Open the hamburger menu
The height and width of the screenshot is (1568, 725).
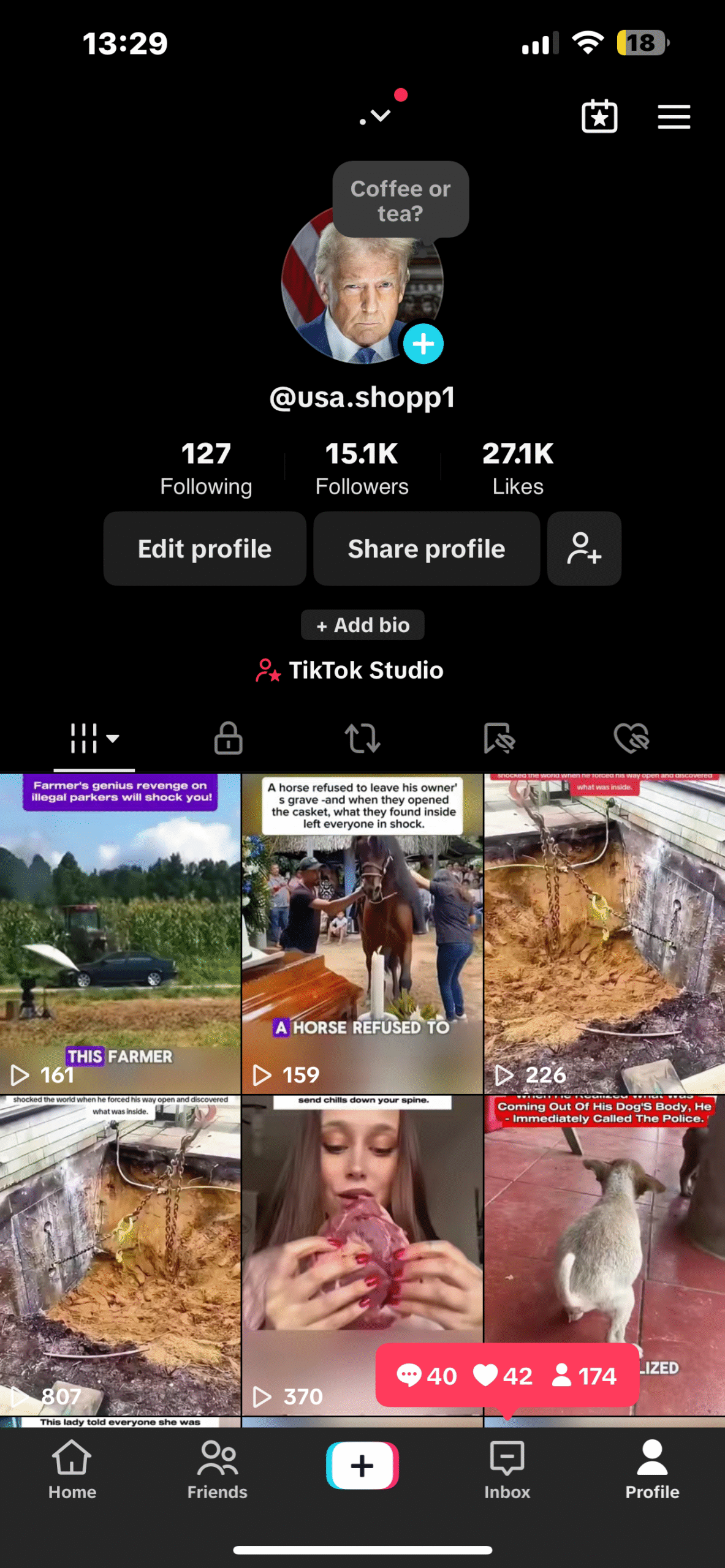(x=674, y=116)
